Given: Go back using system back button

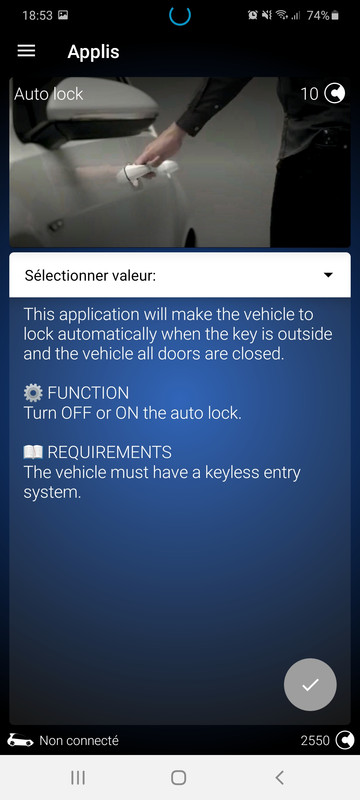Looking at the screenshot, I should point(279,778).
